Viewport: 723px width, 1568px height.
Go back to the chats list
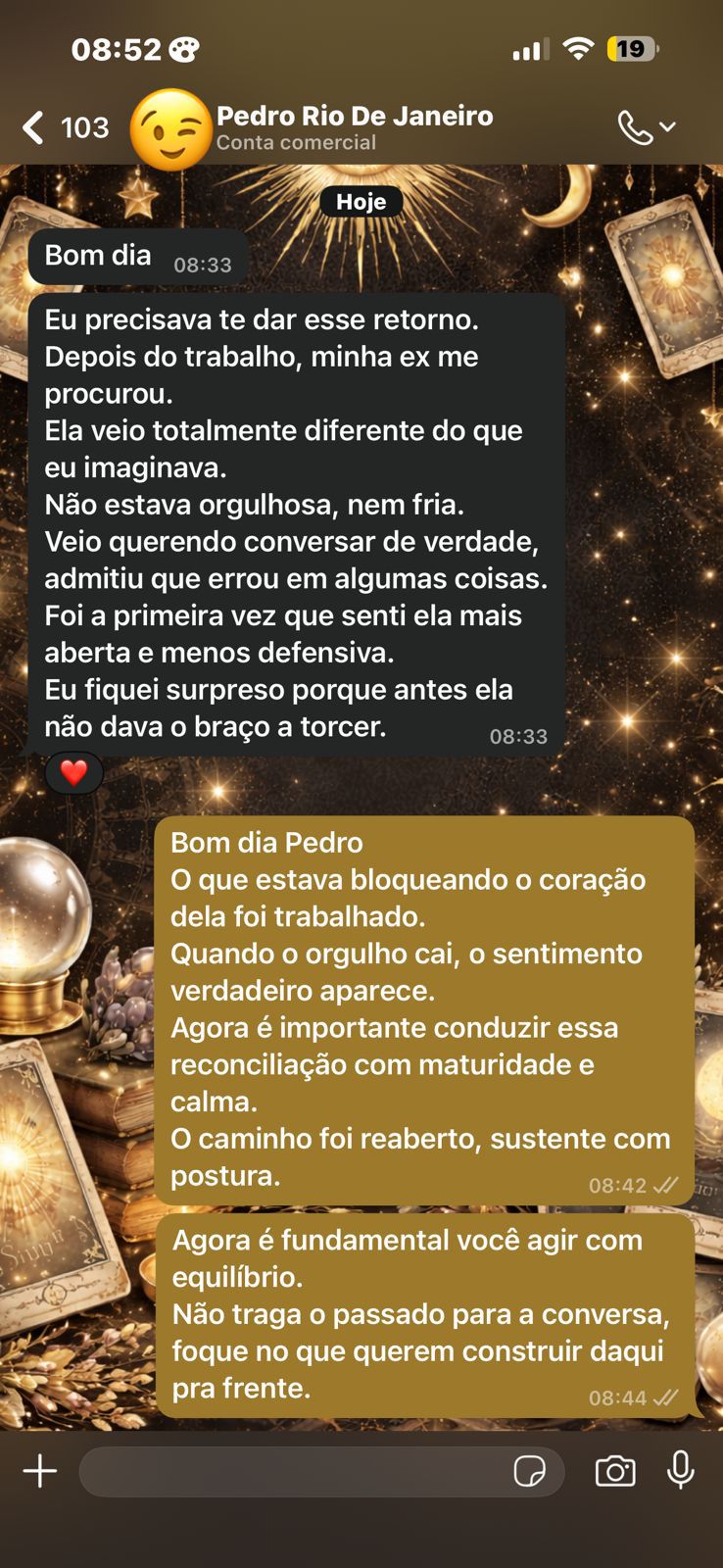35,127
